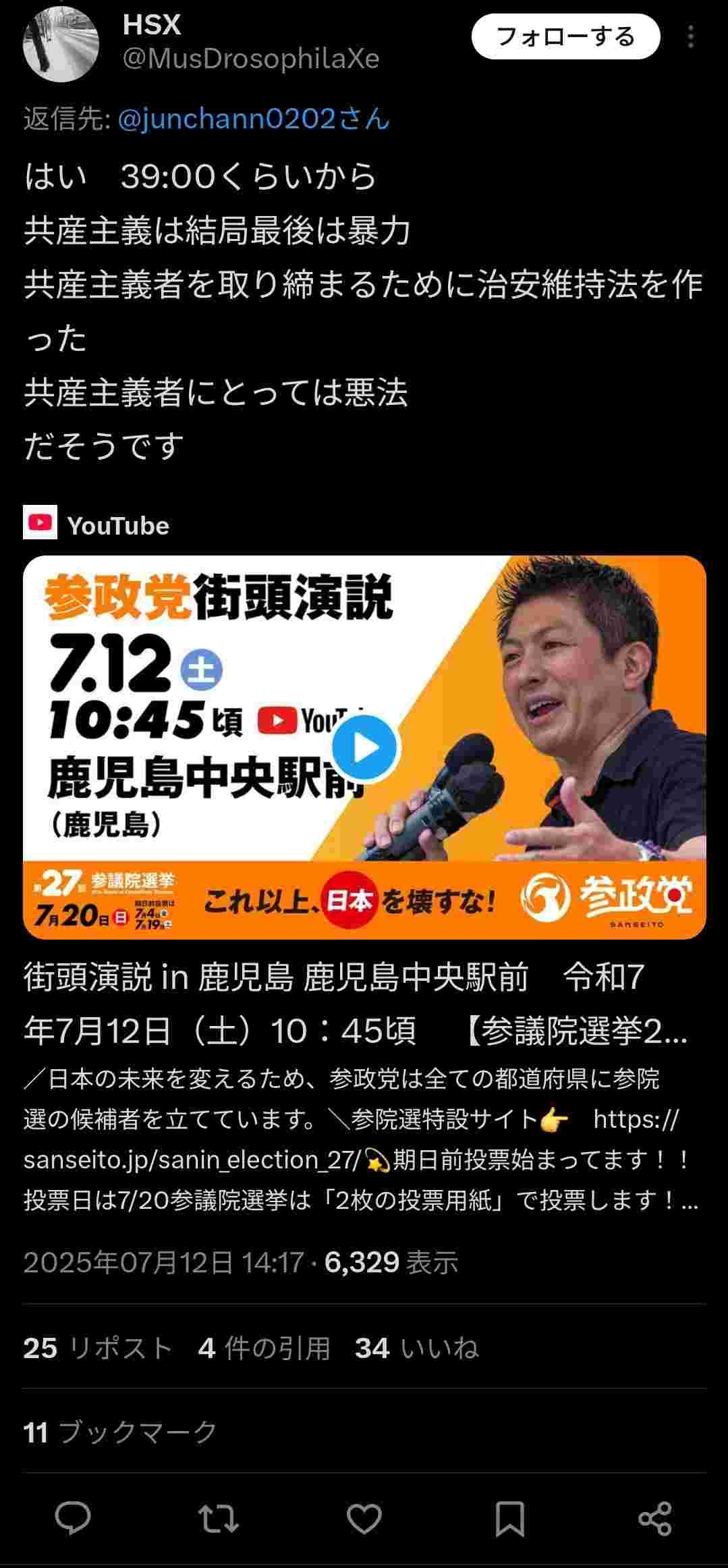This screenshot has width=728, height=1568.
Task: Open the post overflow menu
Action: (690, 37)
